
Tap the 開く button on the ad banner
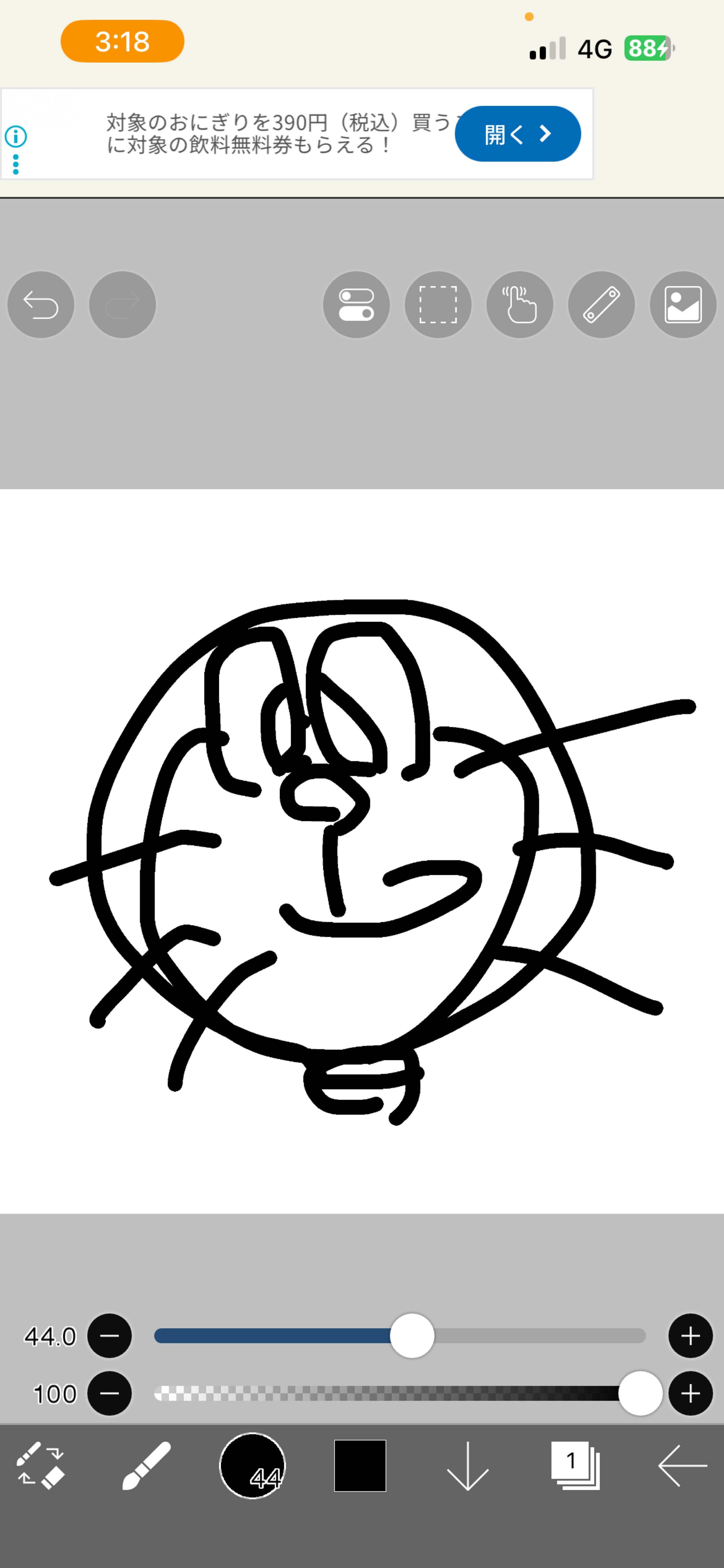pyautogui.click(x=517, y=134)
